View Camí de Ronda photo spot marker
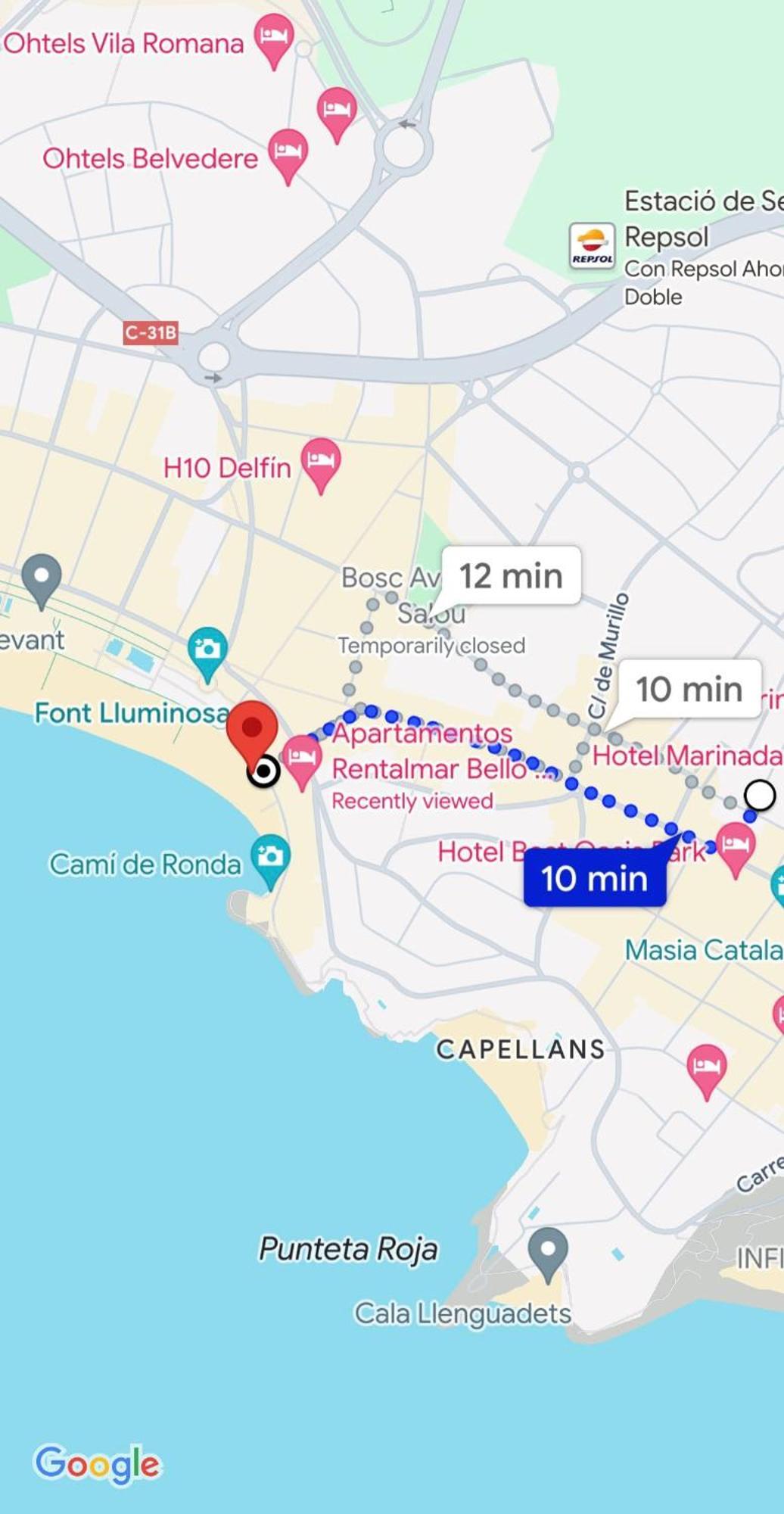 click(269, 858)
